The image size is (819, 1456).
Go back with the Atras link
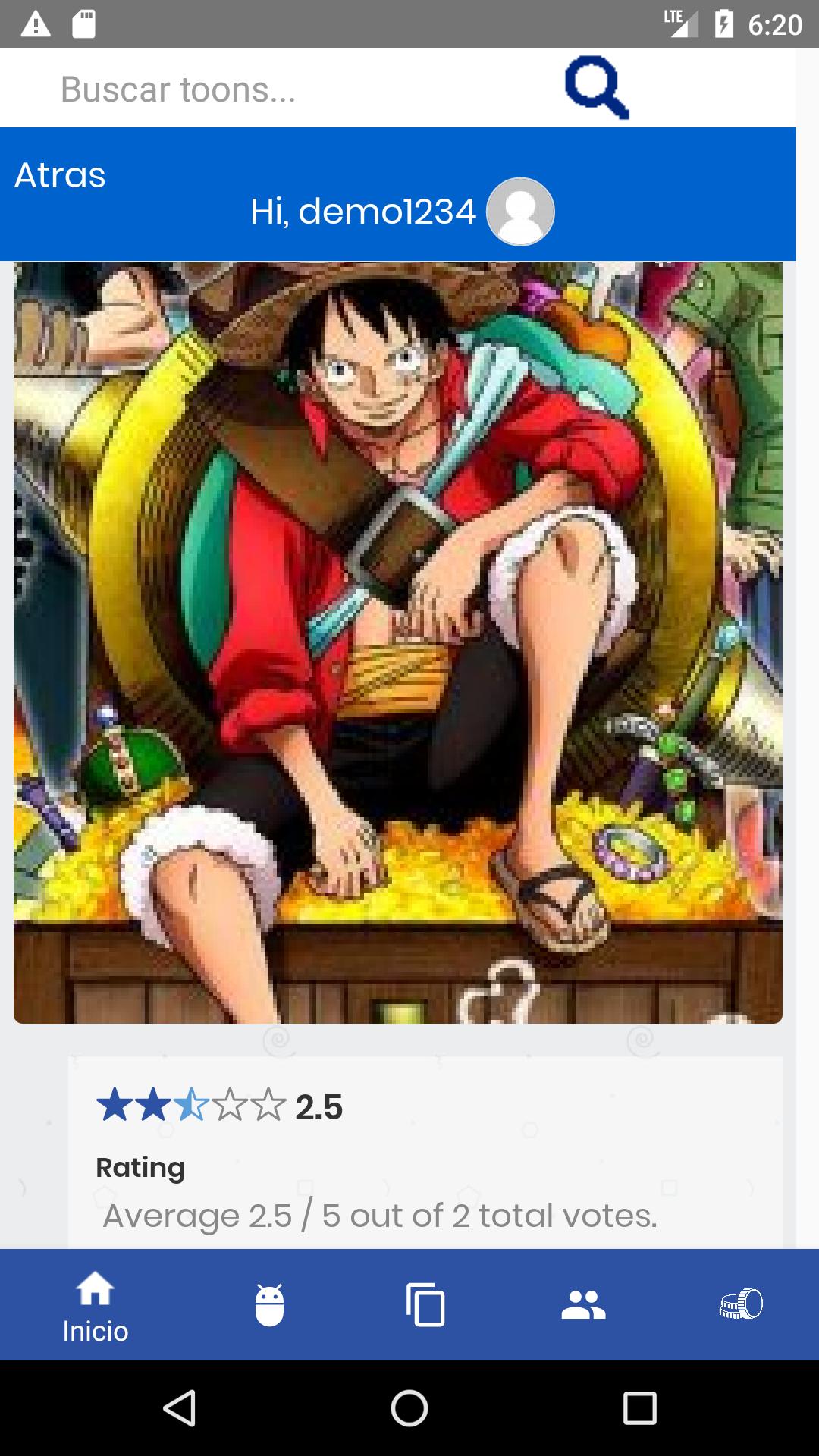pos(60,175)
